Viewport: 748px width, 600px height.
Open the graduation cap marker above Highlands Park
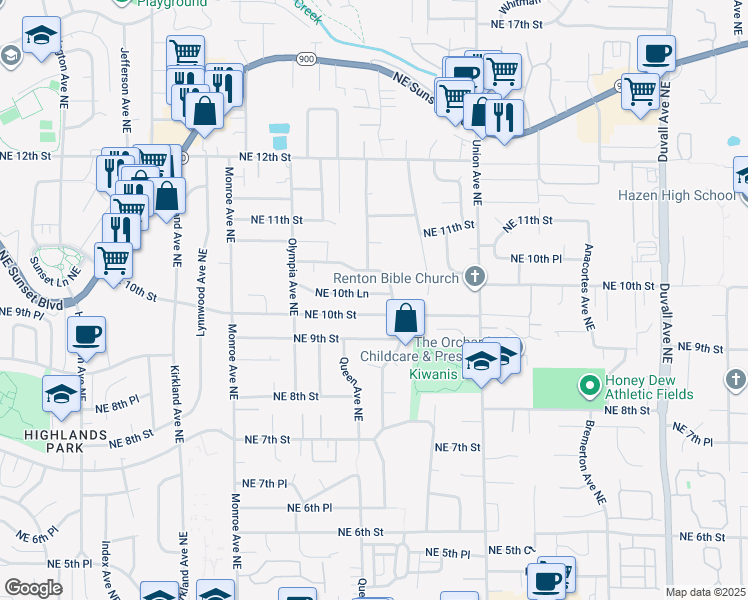(61, 395)
